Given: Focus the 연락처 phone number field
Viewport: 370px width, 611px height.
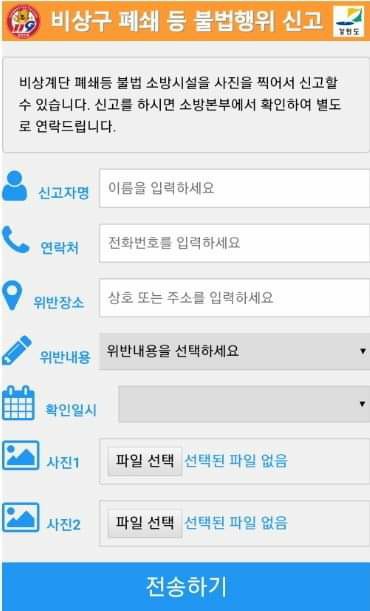Looking at the screenshot, I should click(234, 243).
